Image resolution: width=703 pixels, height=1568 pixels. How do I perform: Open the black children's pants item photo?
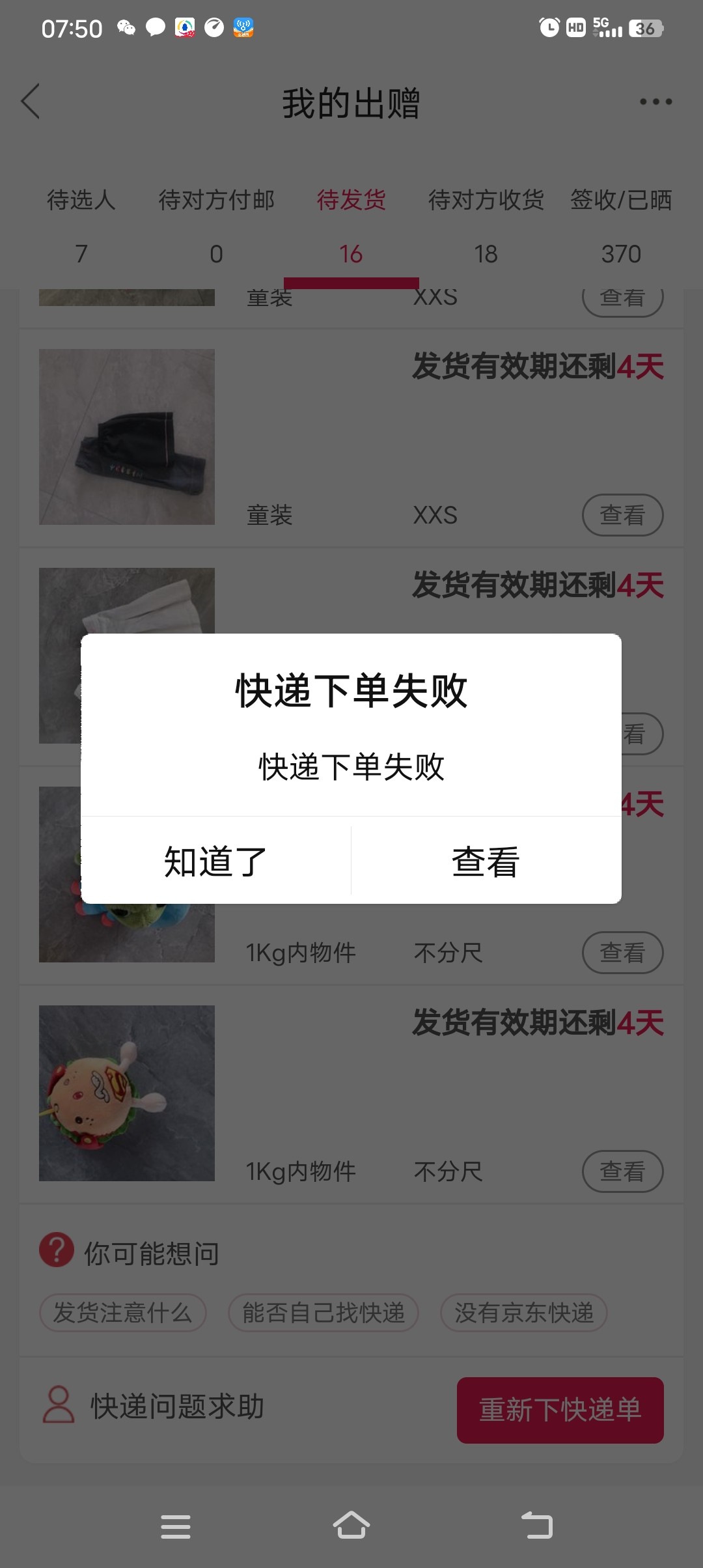[127, 437]
